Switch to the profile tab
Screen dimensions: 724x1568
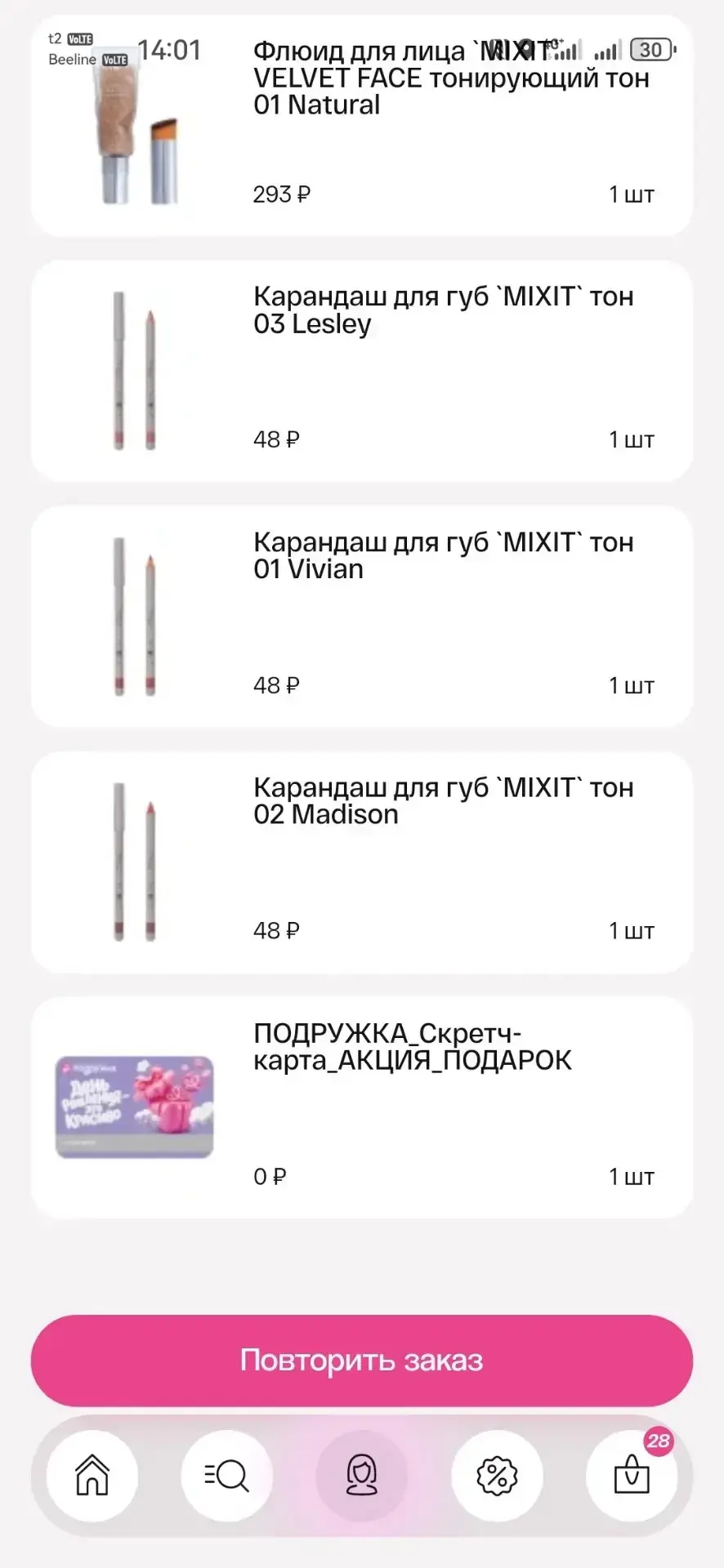[362, 1475]
